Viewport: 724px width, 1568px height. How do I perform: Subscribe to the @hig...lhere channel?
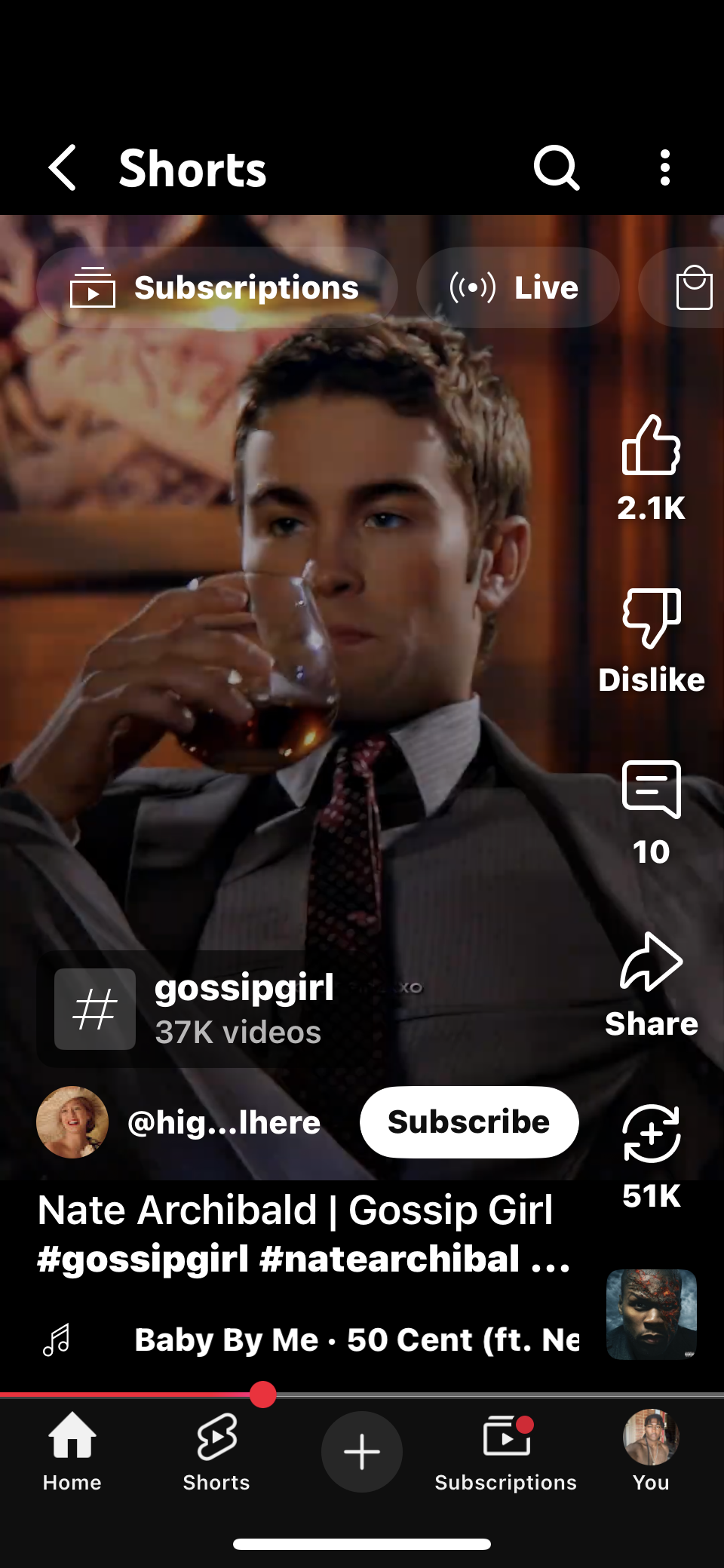coord(469,1122)
